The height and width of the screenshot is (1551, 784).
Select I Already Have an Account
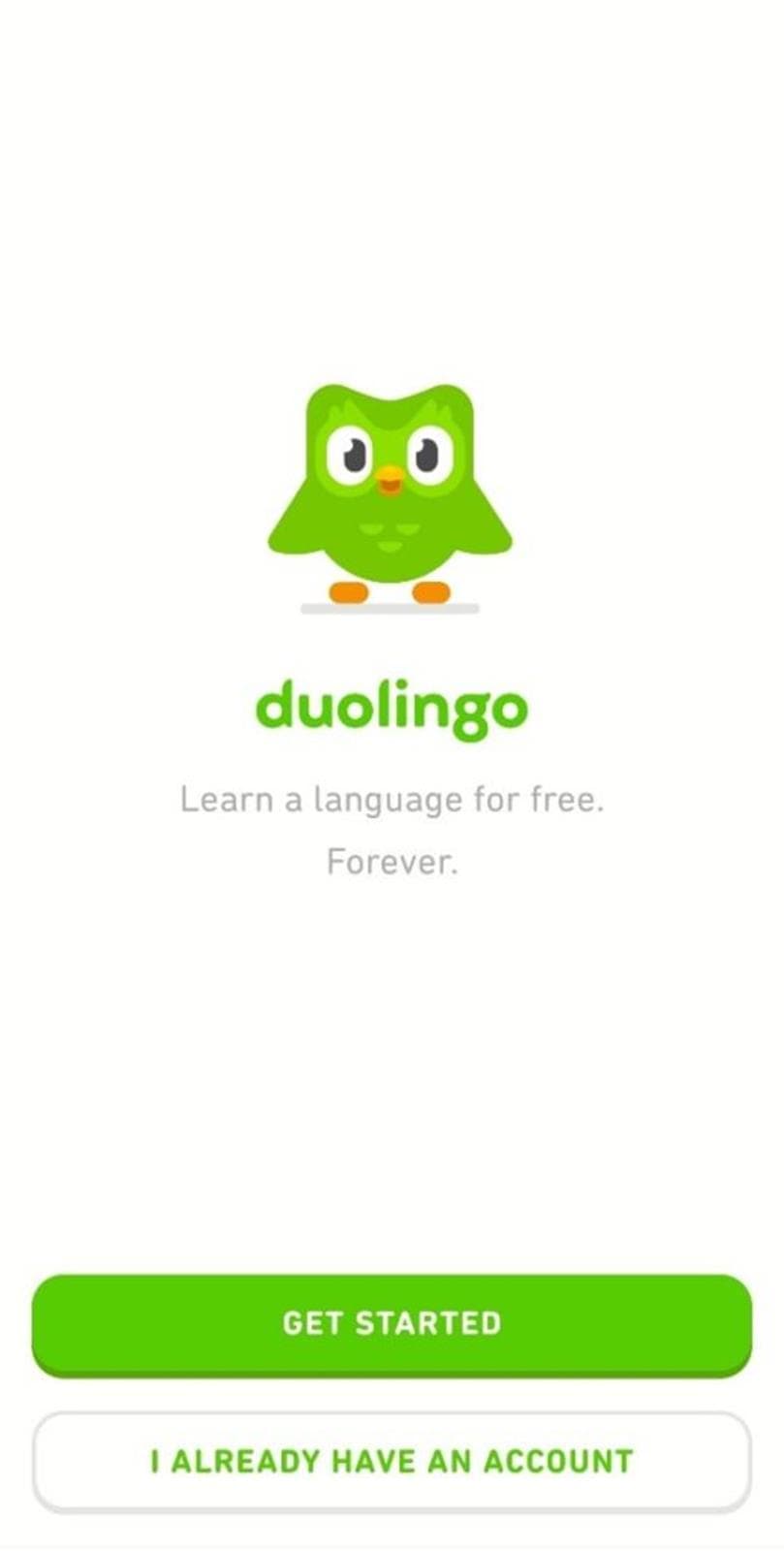tap(392, 1461)
